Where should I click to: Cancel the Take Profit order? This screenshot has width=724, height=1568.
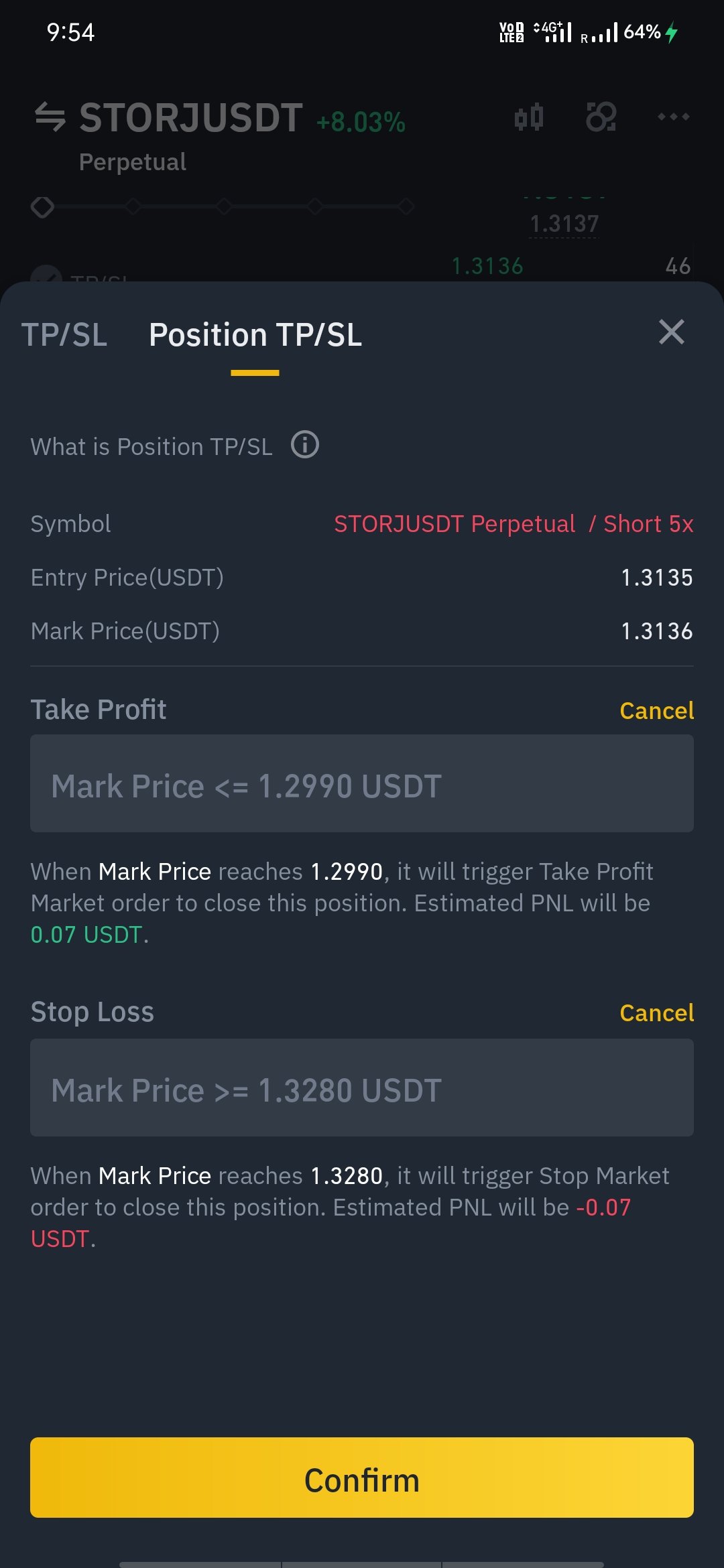click(656, 710)
